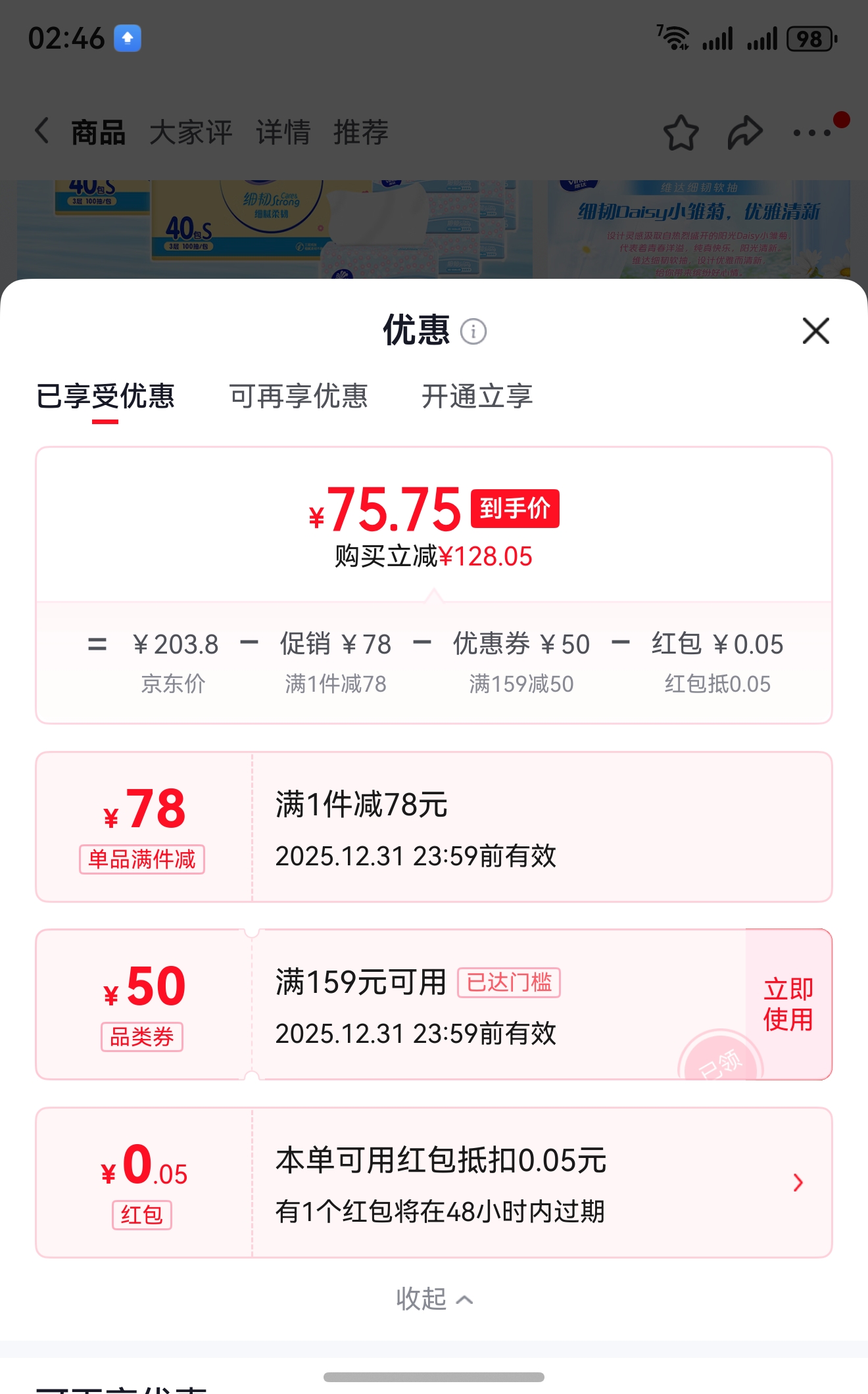Switch to the 可再享优惠 tab
Screen dimensions: 868x1394
(298, 397)
